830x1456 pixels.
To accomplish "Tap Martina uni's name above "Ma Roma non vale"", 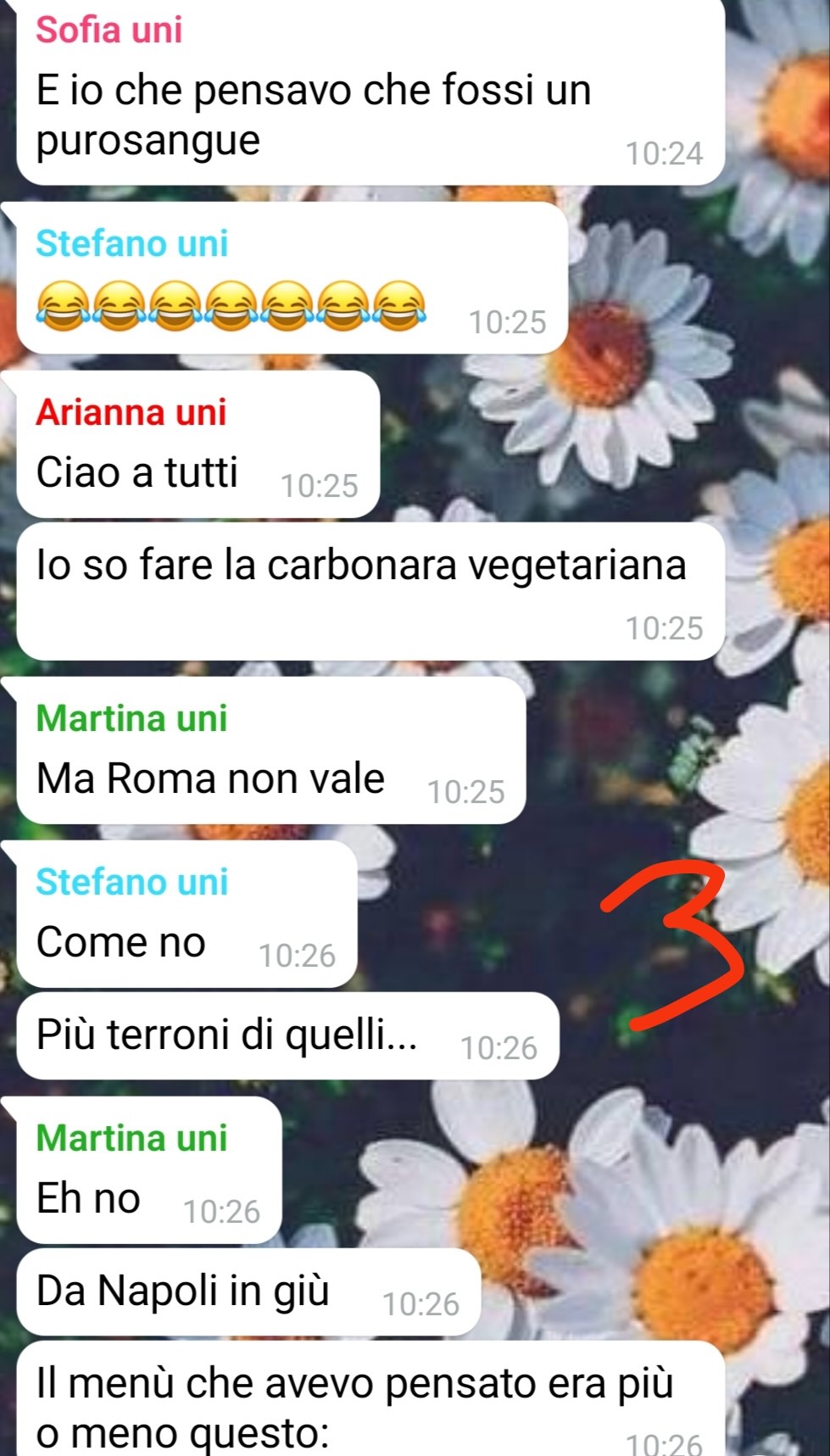I will pyautogui.click(x=132, y=719).
